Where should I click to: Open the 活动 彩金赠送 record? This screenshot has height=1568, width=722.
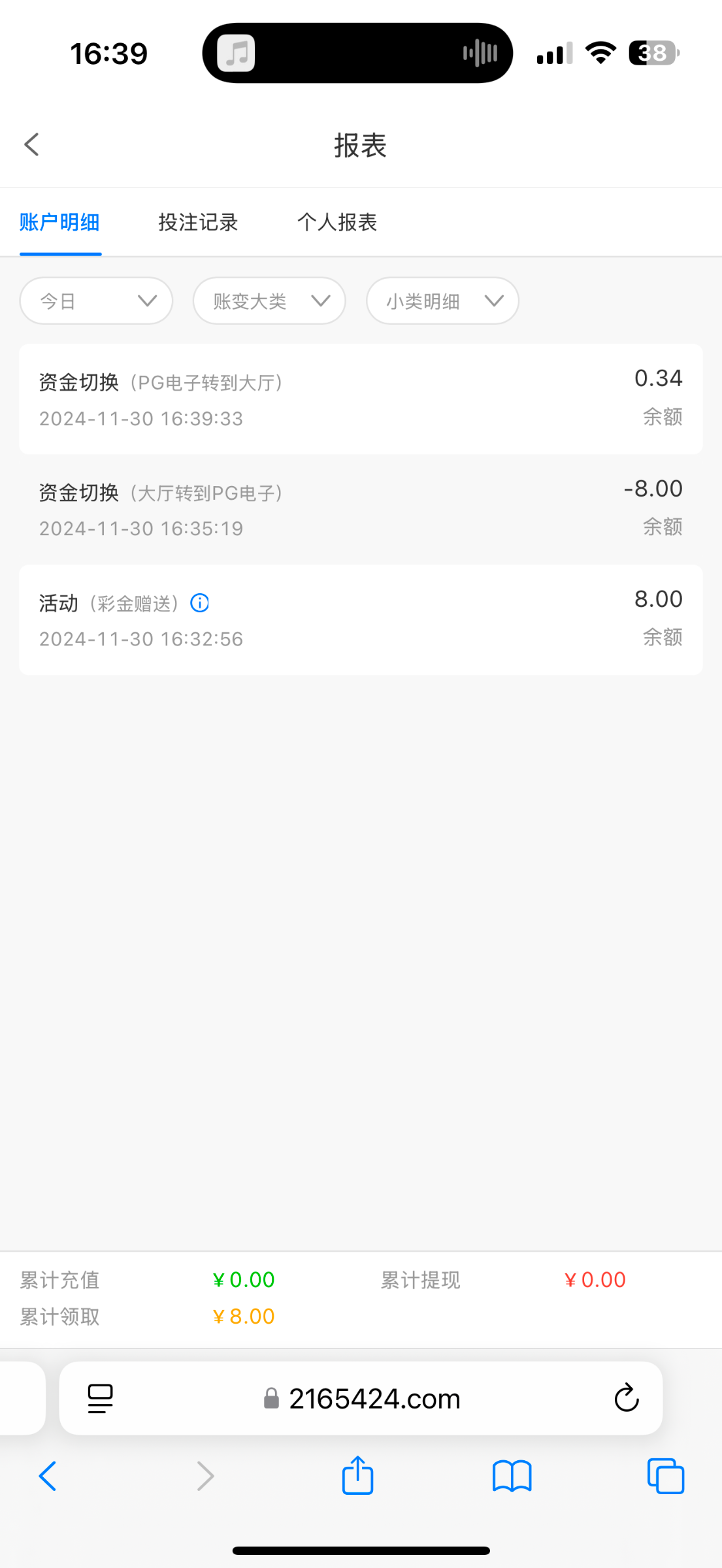[x=361, y=620]
